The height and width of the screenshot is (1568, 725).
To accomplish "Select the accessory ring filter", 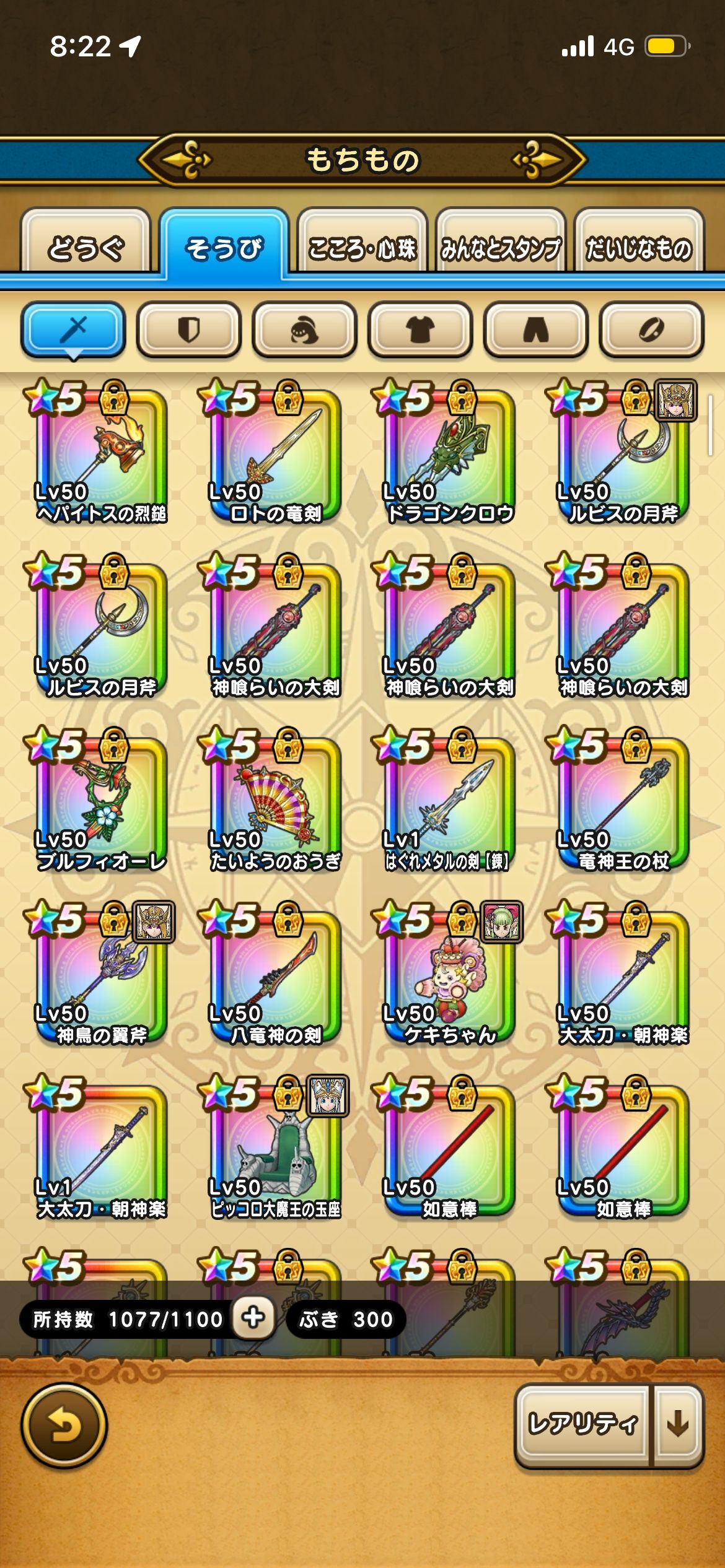I will tap(651, 329).
